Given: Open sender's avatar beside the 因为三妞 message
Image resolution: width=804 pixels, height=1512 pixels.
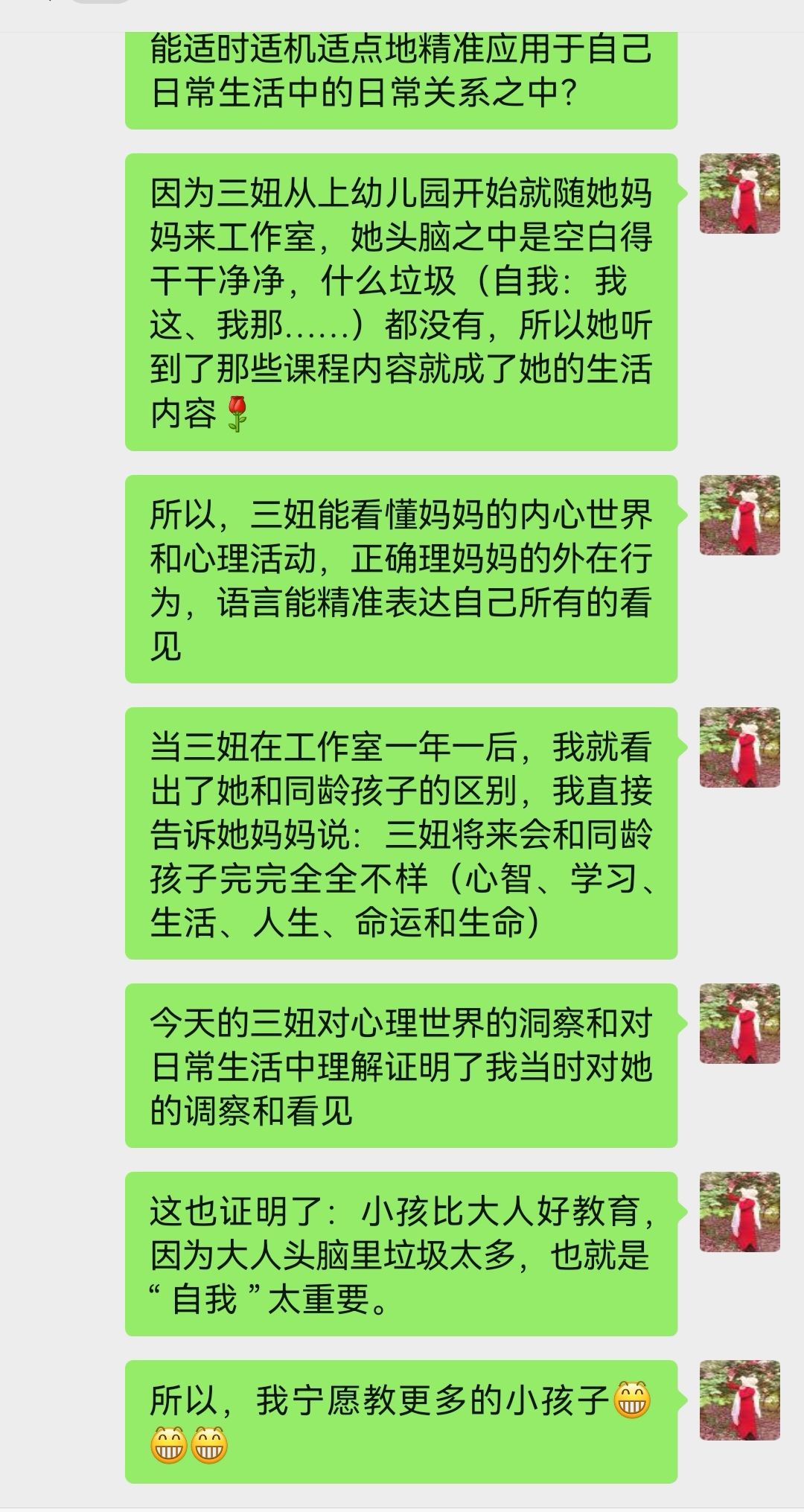Looking at the screenshot, I should click(739, 194).
